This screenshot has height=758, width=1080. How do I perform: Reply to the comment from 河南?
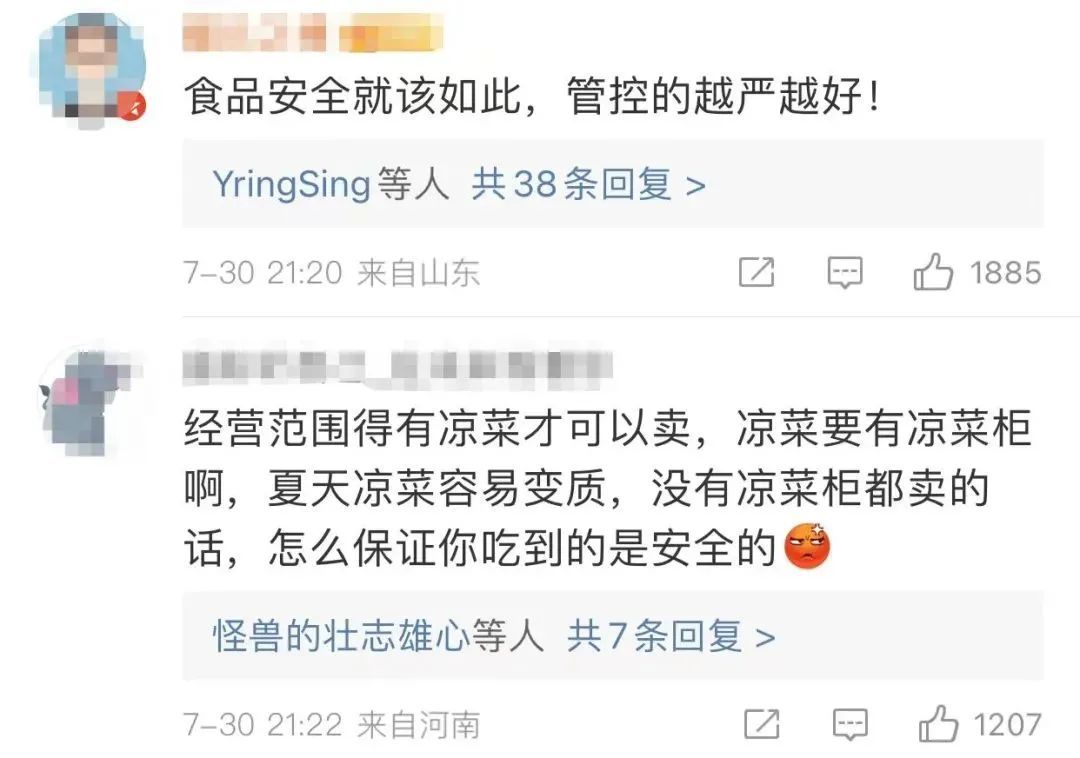849,723
